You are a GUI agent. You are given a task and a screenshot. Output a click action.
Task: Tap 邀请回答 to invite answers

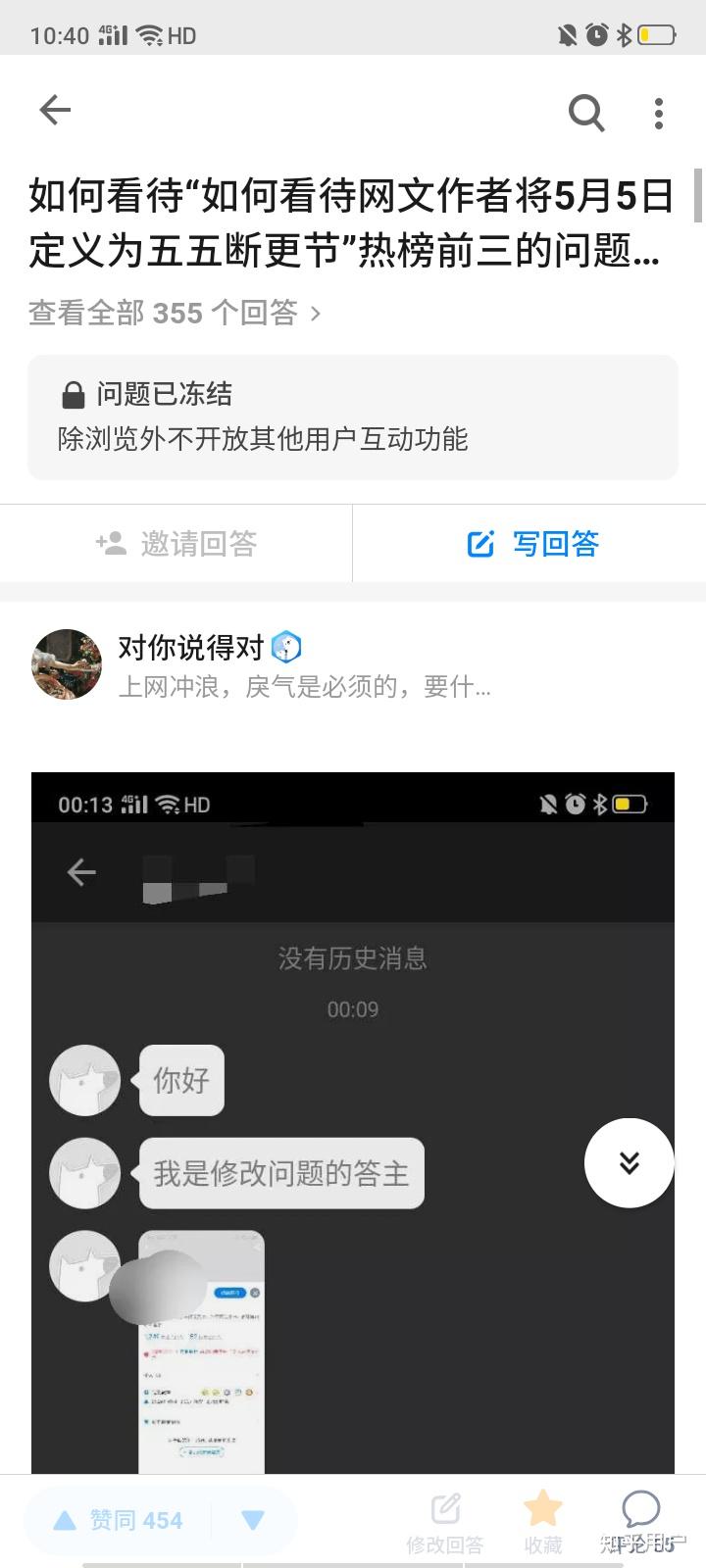coord(176,543)
